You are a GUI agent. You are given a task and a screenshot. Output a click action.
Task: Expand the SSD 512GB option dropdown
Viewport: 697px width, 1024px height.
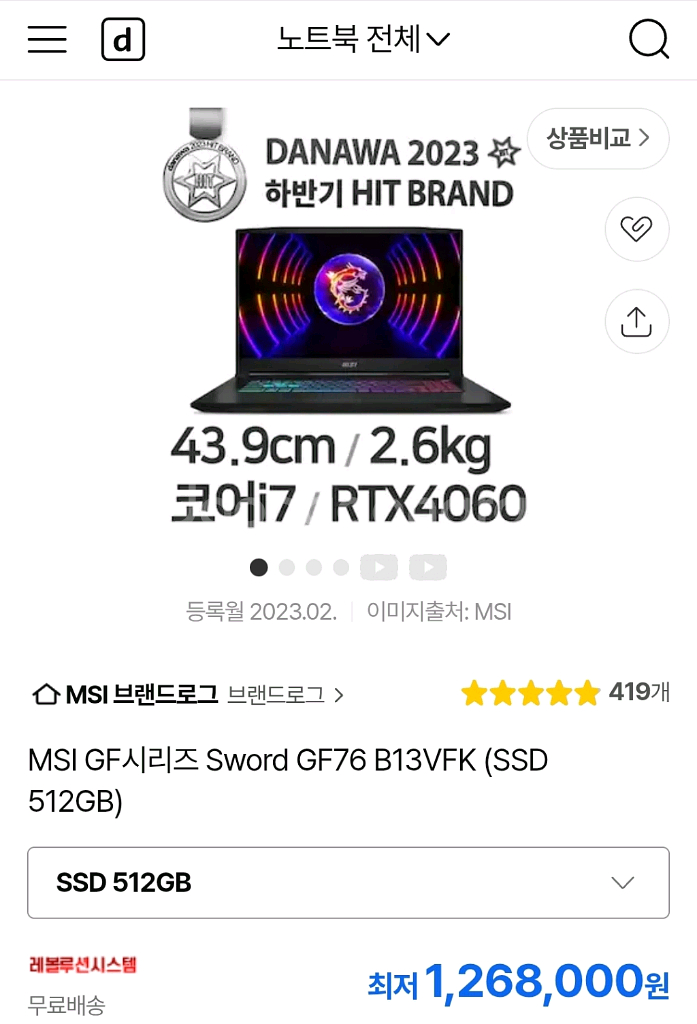point(348,882)
